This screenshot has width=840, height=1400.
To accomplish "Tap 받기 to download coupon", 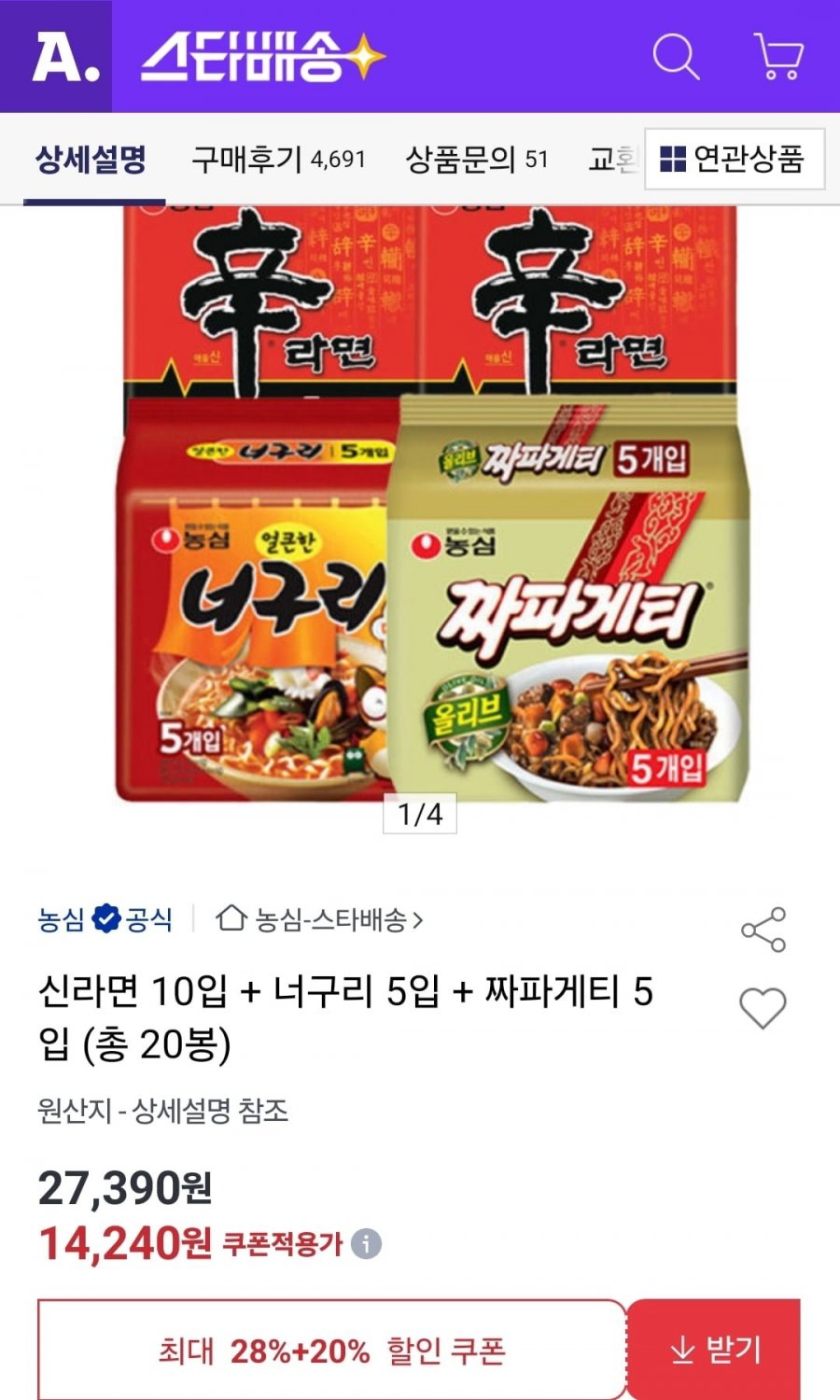I will (715, 1350).
